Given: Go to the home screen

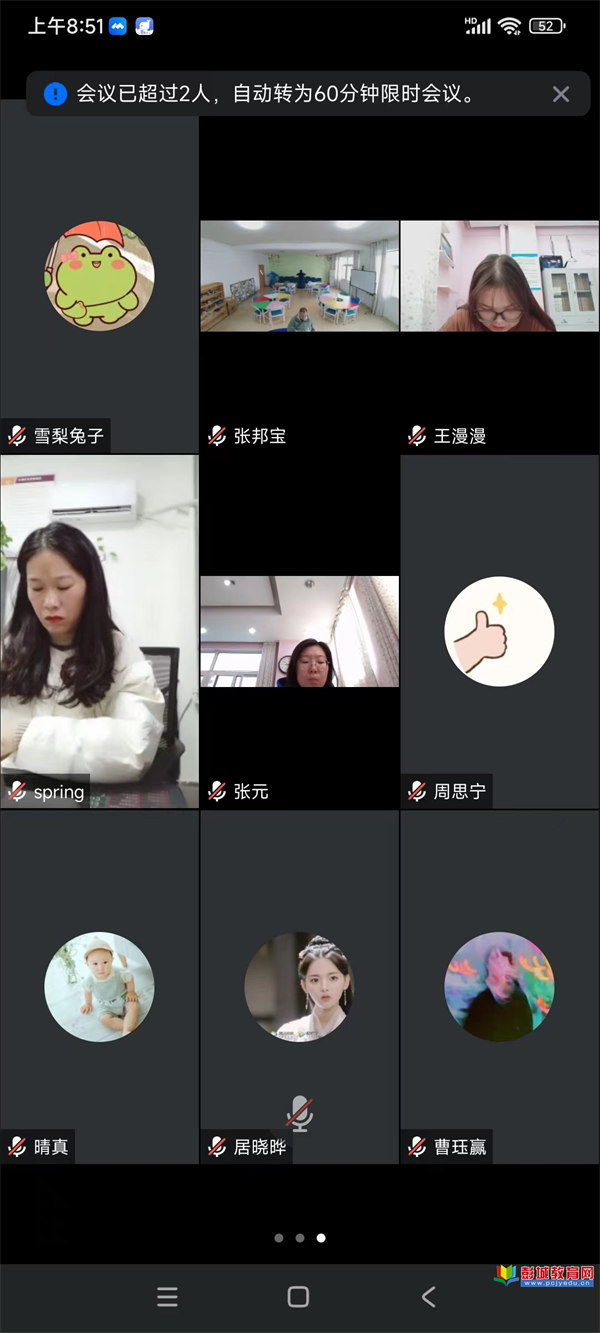Looking at the screenshot, I should pyautogui.click(x=298, y=1297).
